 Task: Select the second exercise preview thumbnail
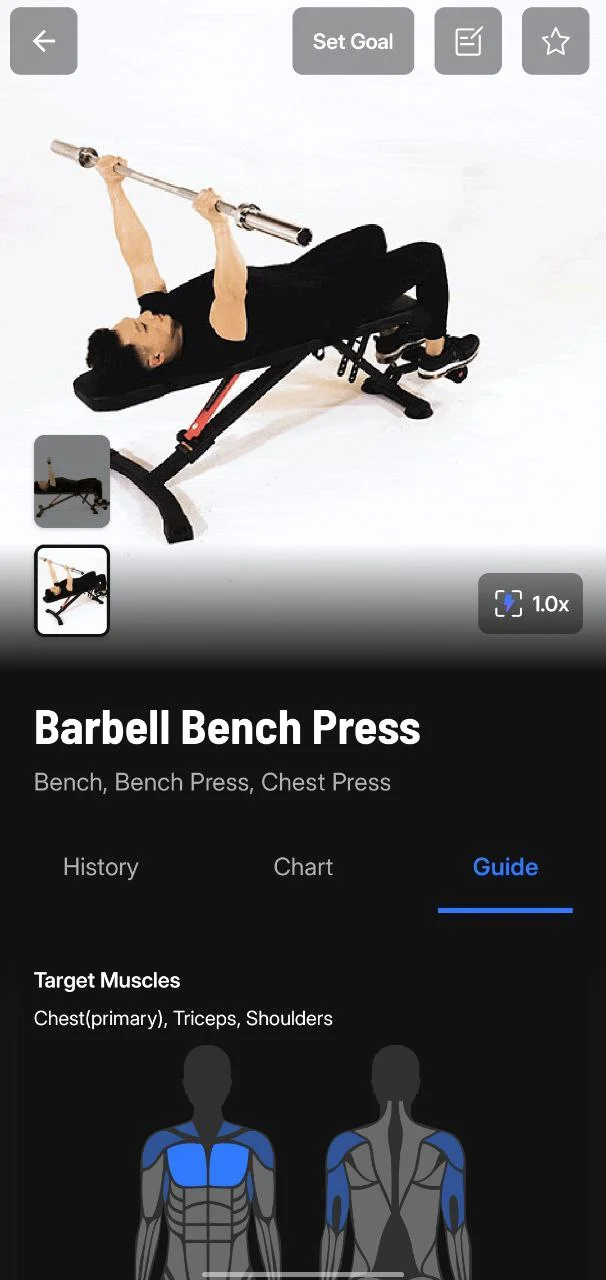(72, 590)
